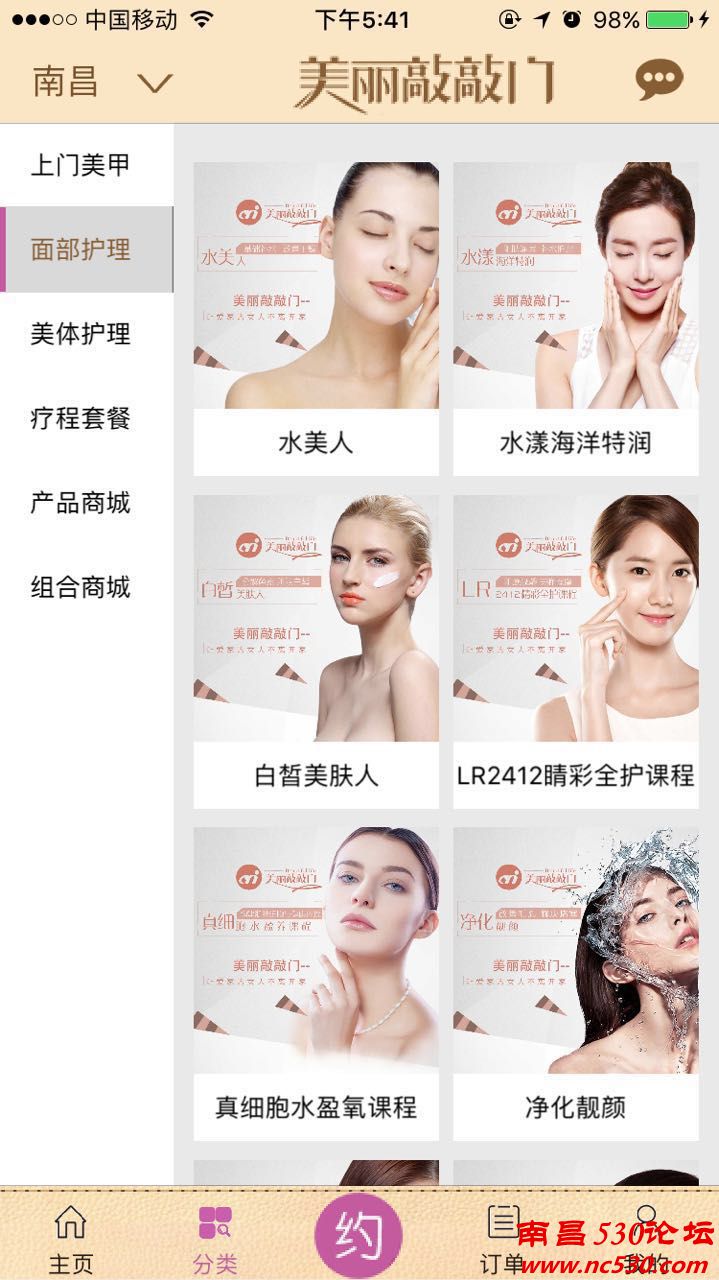
Task: Choose the 疗程套餐 category
Action: click(81, 418)
